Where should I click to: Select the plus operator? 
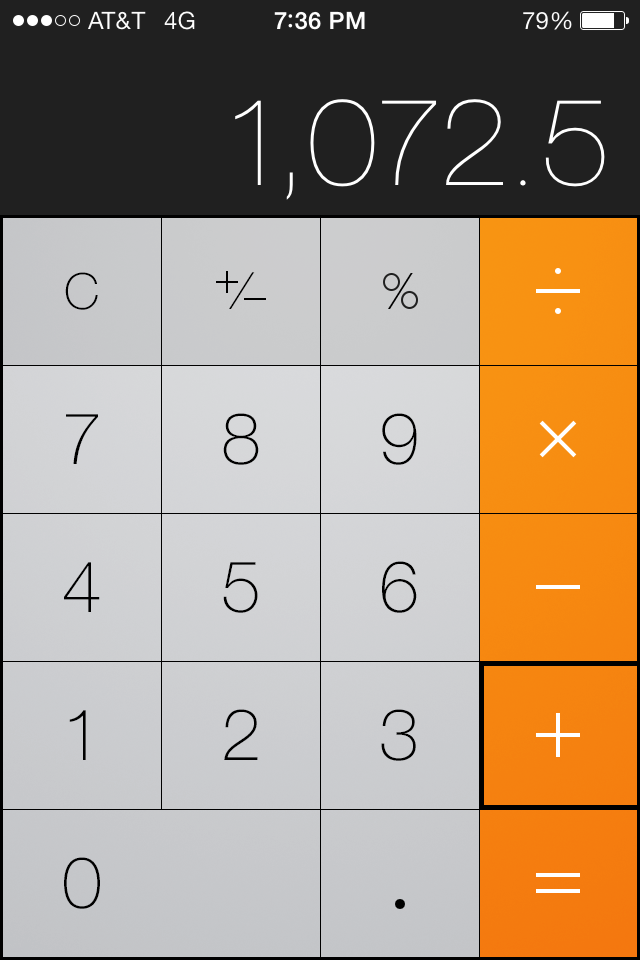click(560, 735)
